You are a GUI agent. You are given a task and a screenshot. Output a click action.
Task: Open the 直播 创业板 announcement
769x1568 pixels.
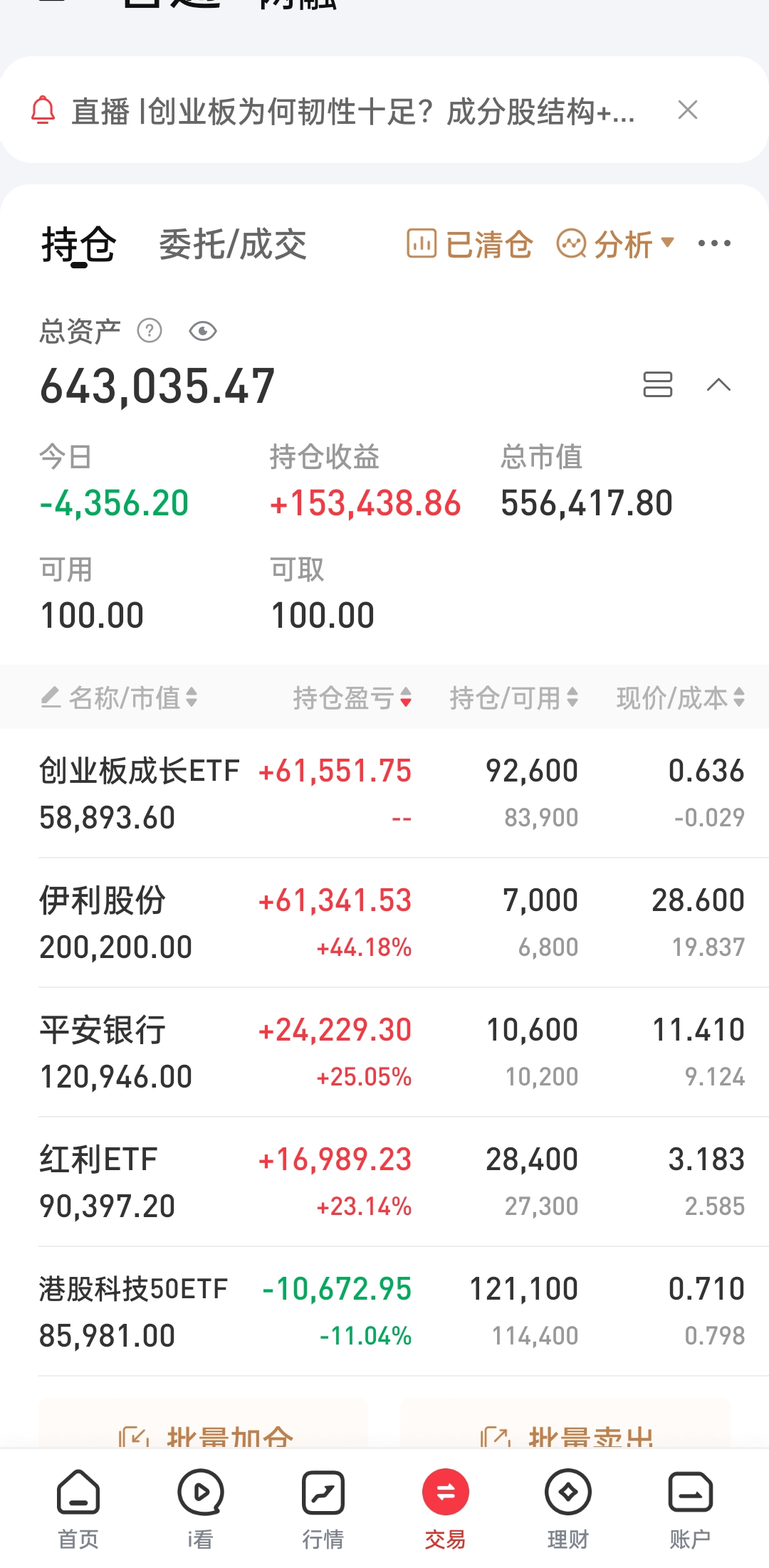(352, 112)
